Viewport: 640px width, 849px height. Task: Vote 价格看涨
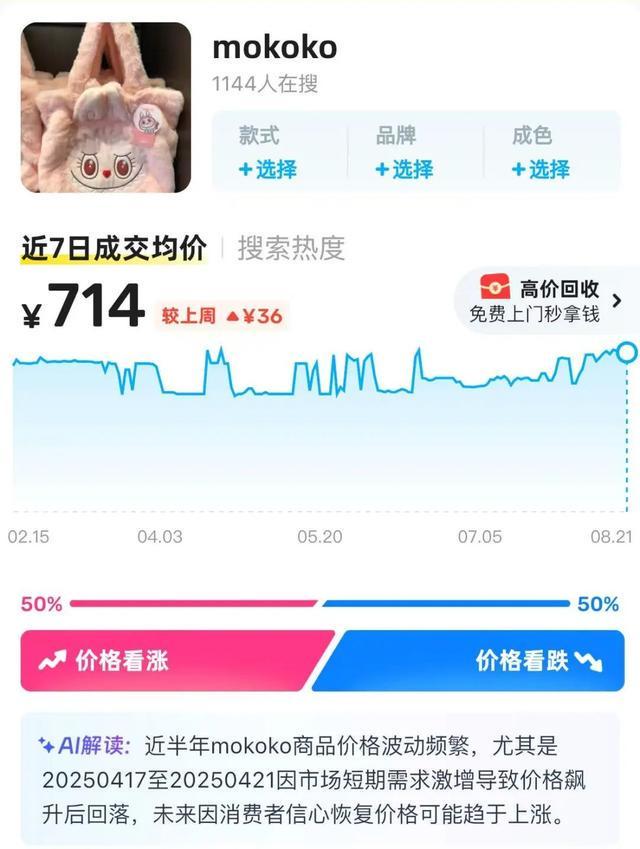click(170, 660)
